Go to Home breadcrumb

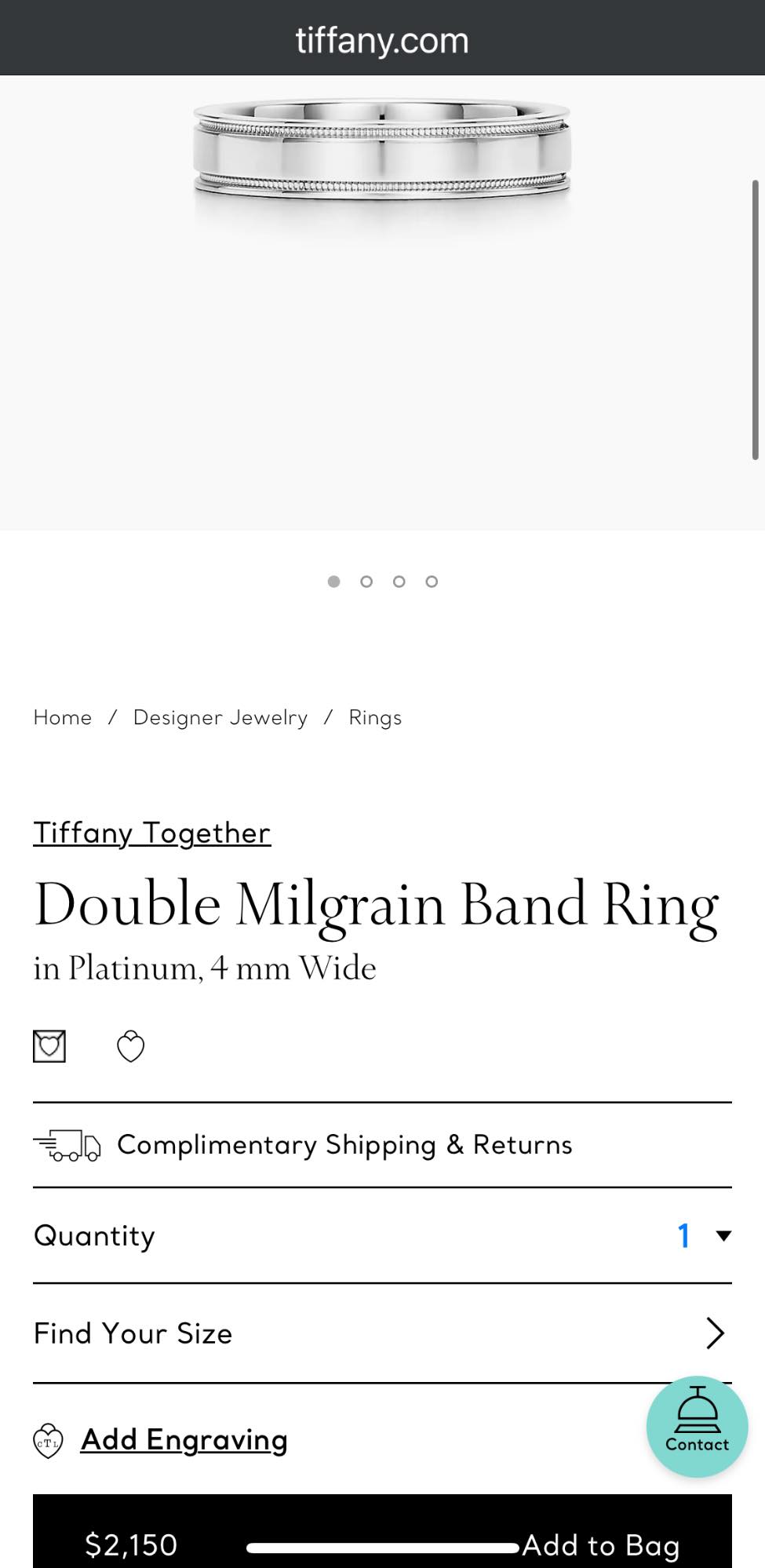tap(63, 717)
